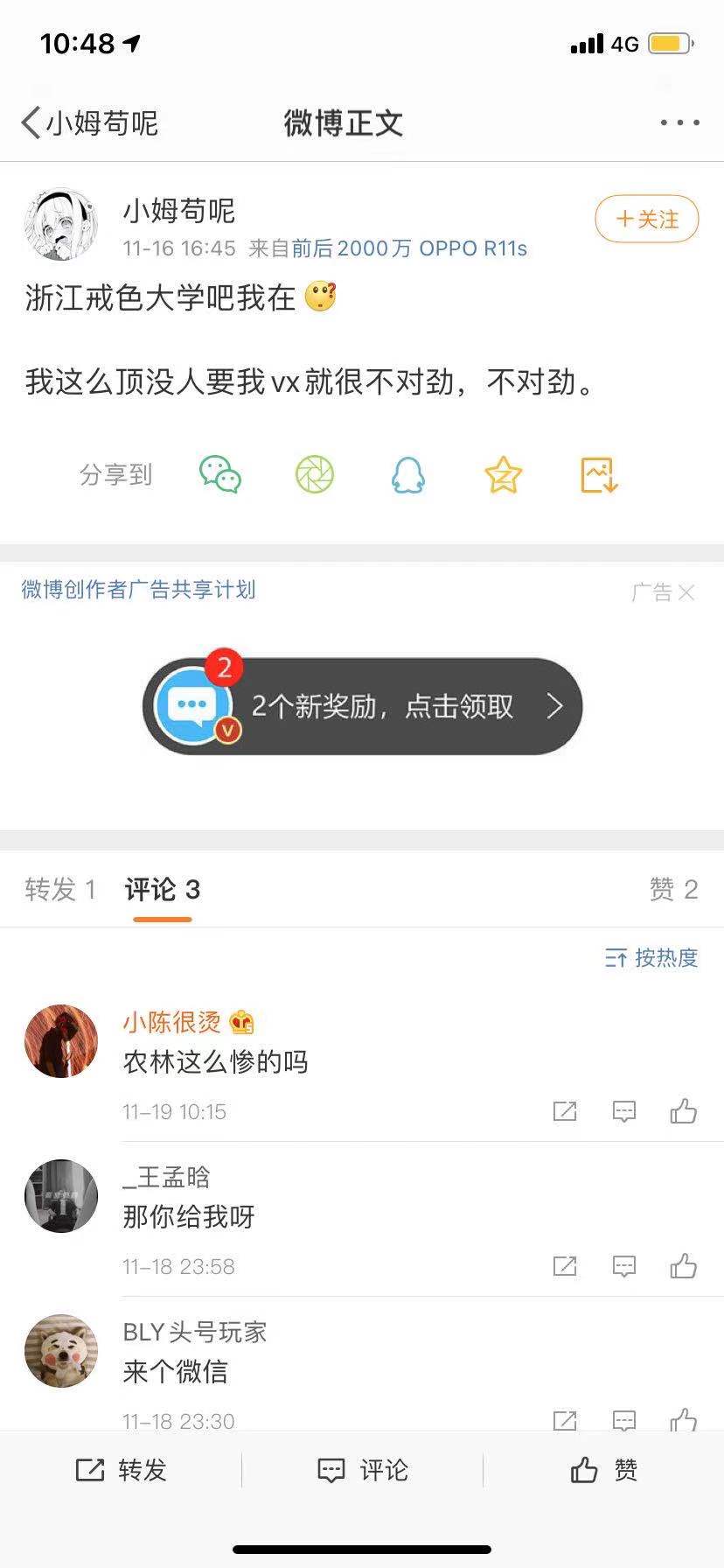Image resolution: width=724 pixels, height=1568 pixels.
Task: Like this Weibo post via bottom 赞
Action: coord(603,1470)
